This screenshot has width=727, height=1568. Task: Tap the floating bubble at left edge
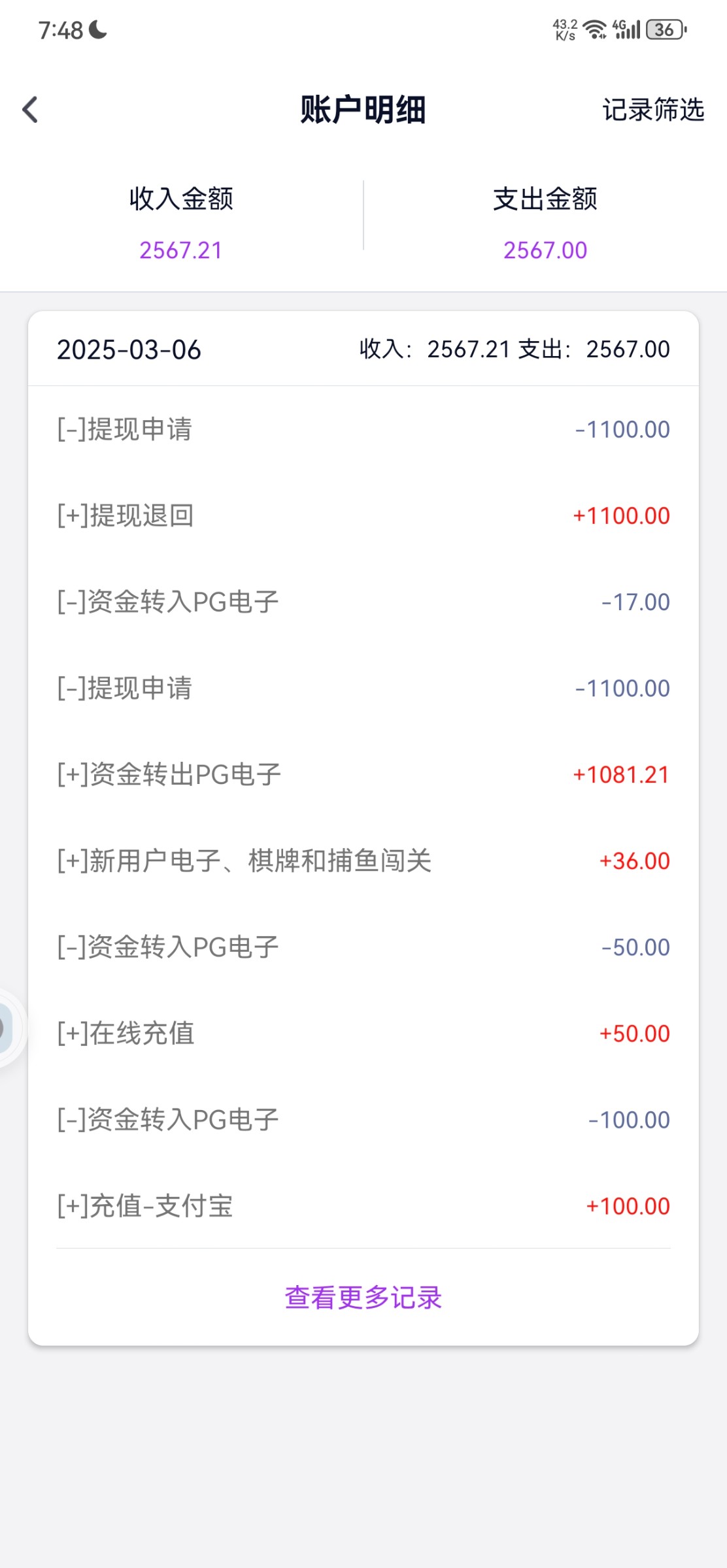(8, 1029)
